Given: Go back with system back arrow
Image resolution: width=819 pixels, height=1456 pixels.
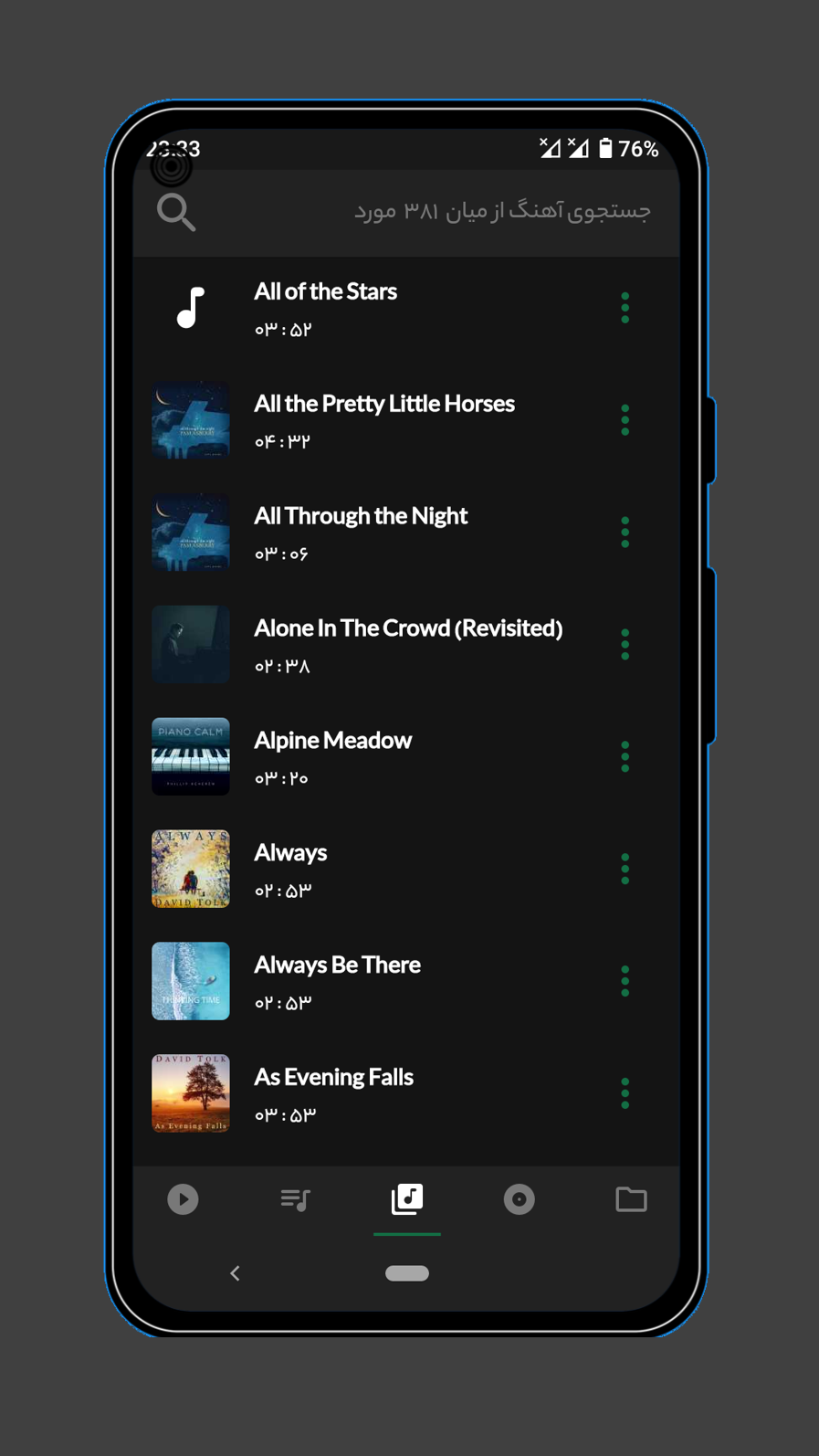Looking at the screenshot, I should 236,1273.
